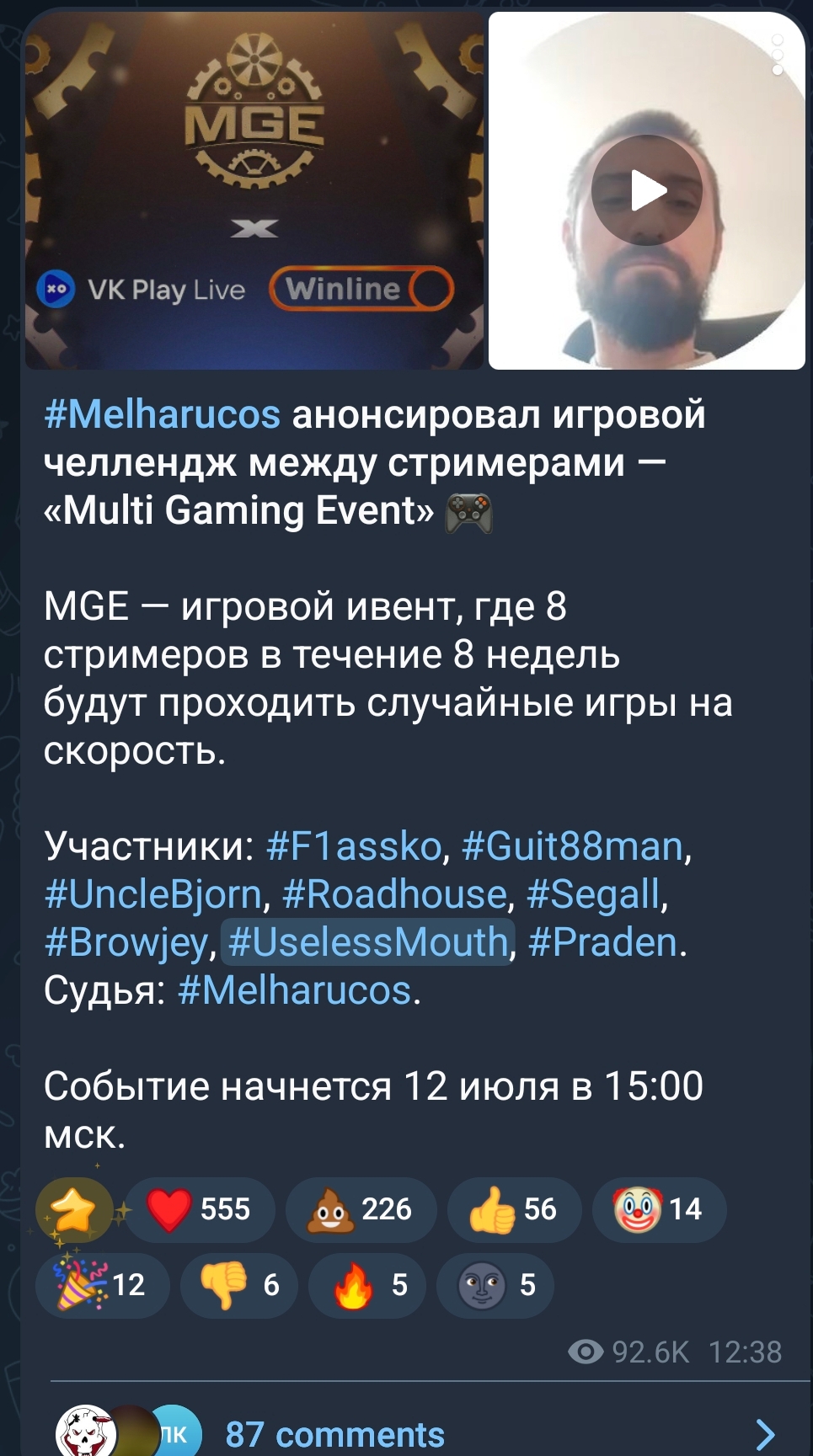Add the party popper reaction with 12

pos(102,1285)
